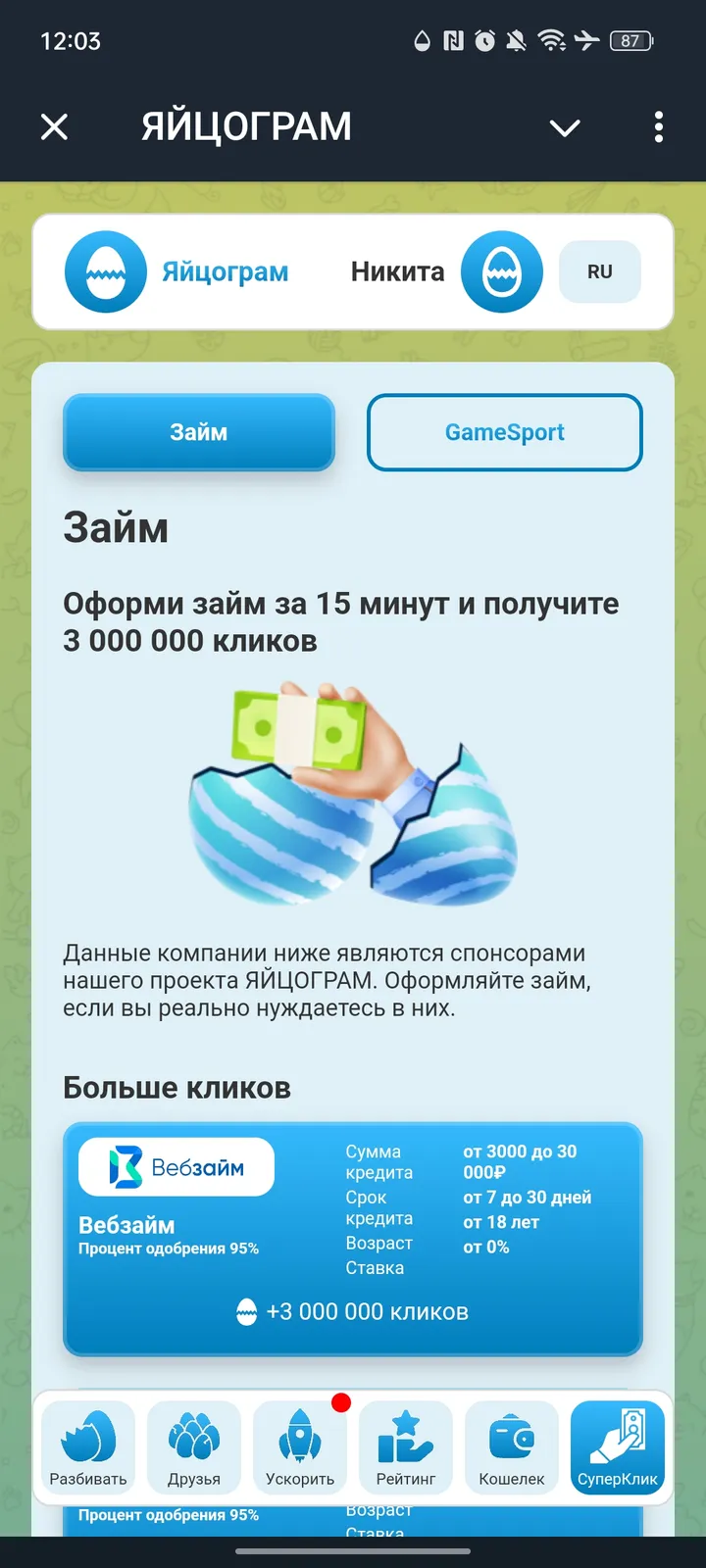Tap Никита's egg profile avatar
This screenshot has width=706, height=1568.
501,271
